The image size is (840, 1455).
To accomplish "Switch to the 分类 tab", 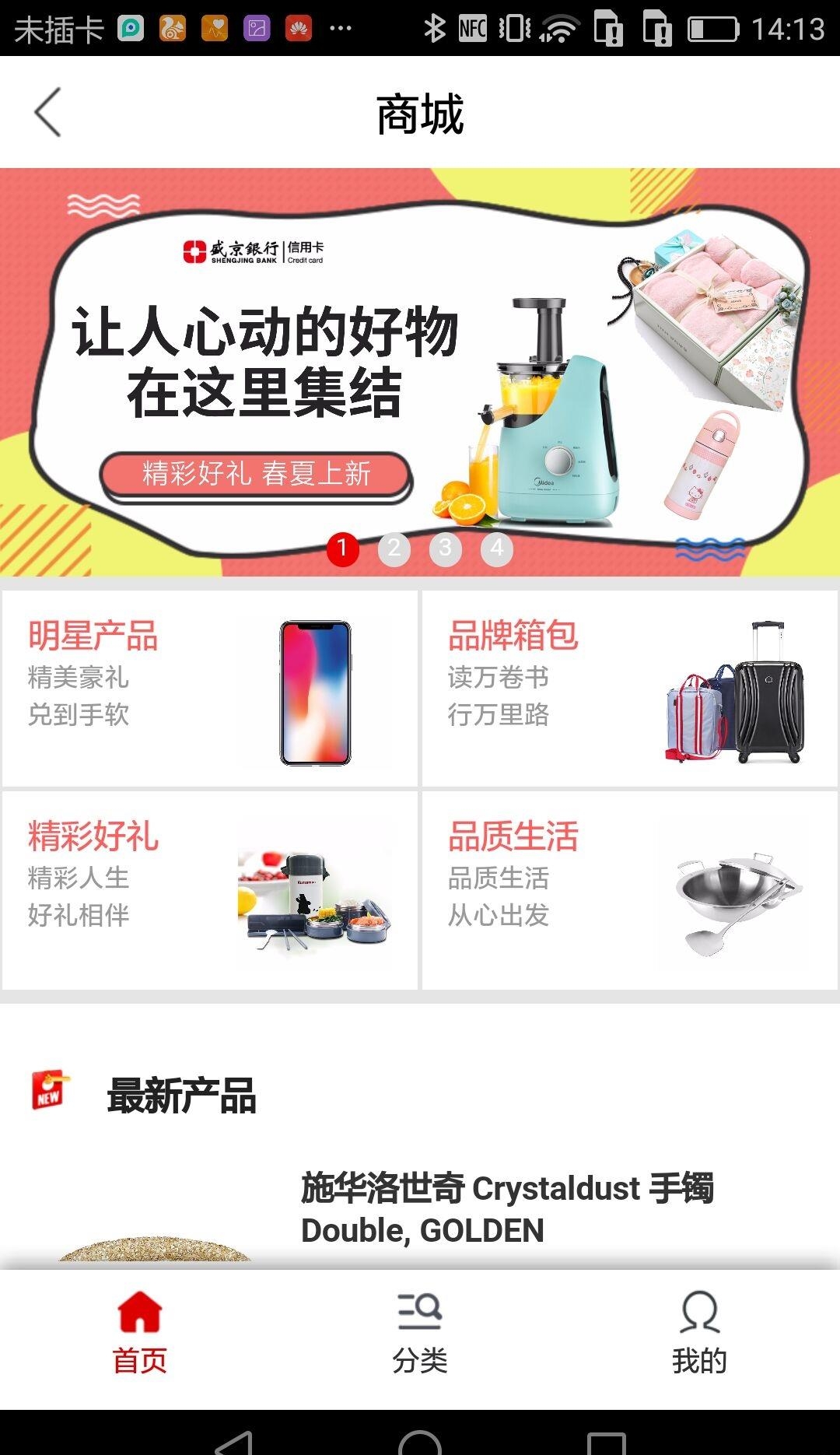I will pyautogui.click(x=420, y=1332).
